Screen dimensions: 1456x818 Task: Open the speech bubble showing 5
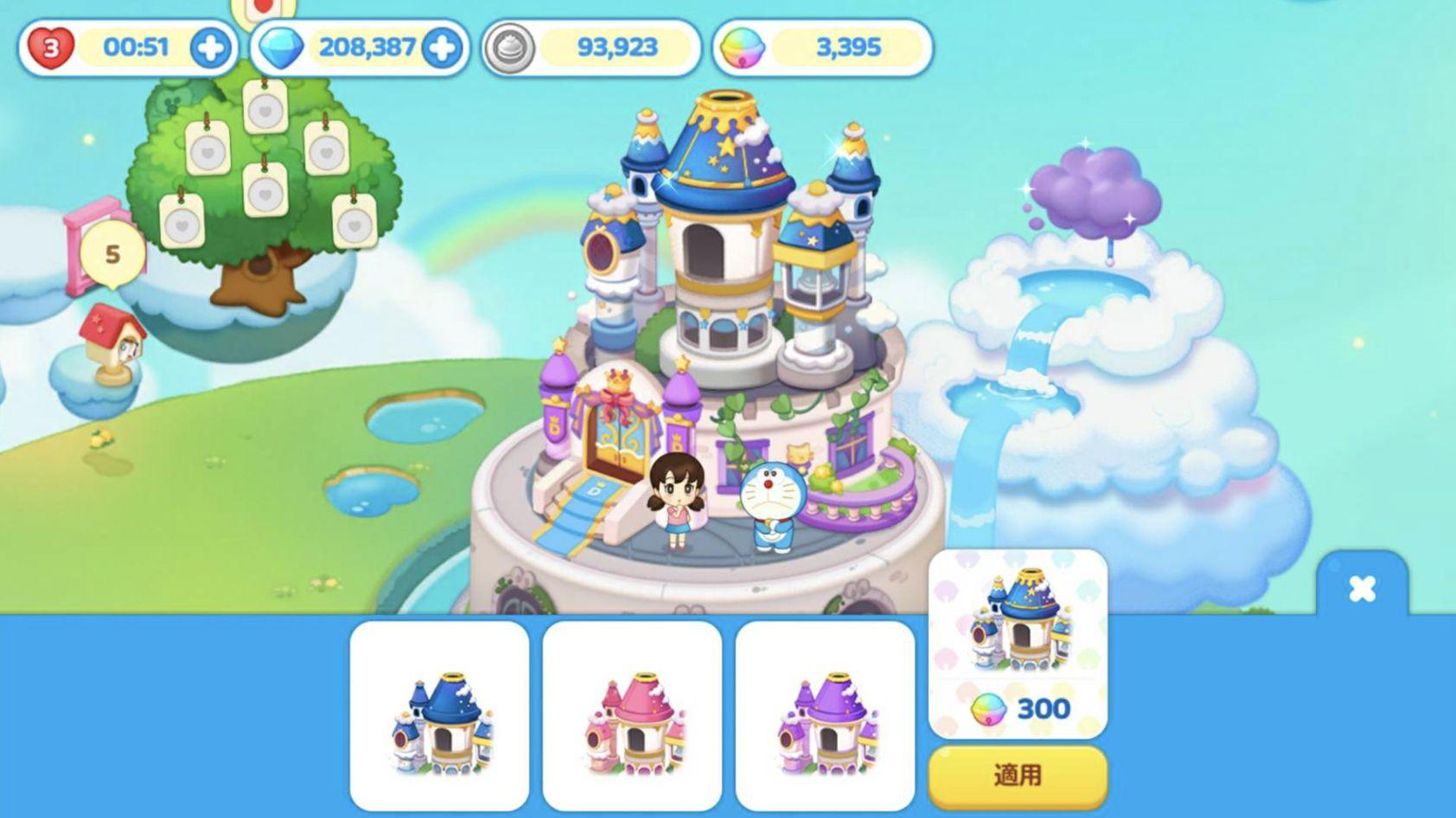[x=112, y=255]
